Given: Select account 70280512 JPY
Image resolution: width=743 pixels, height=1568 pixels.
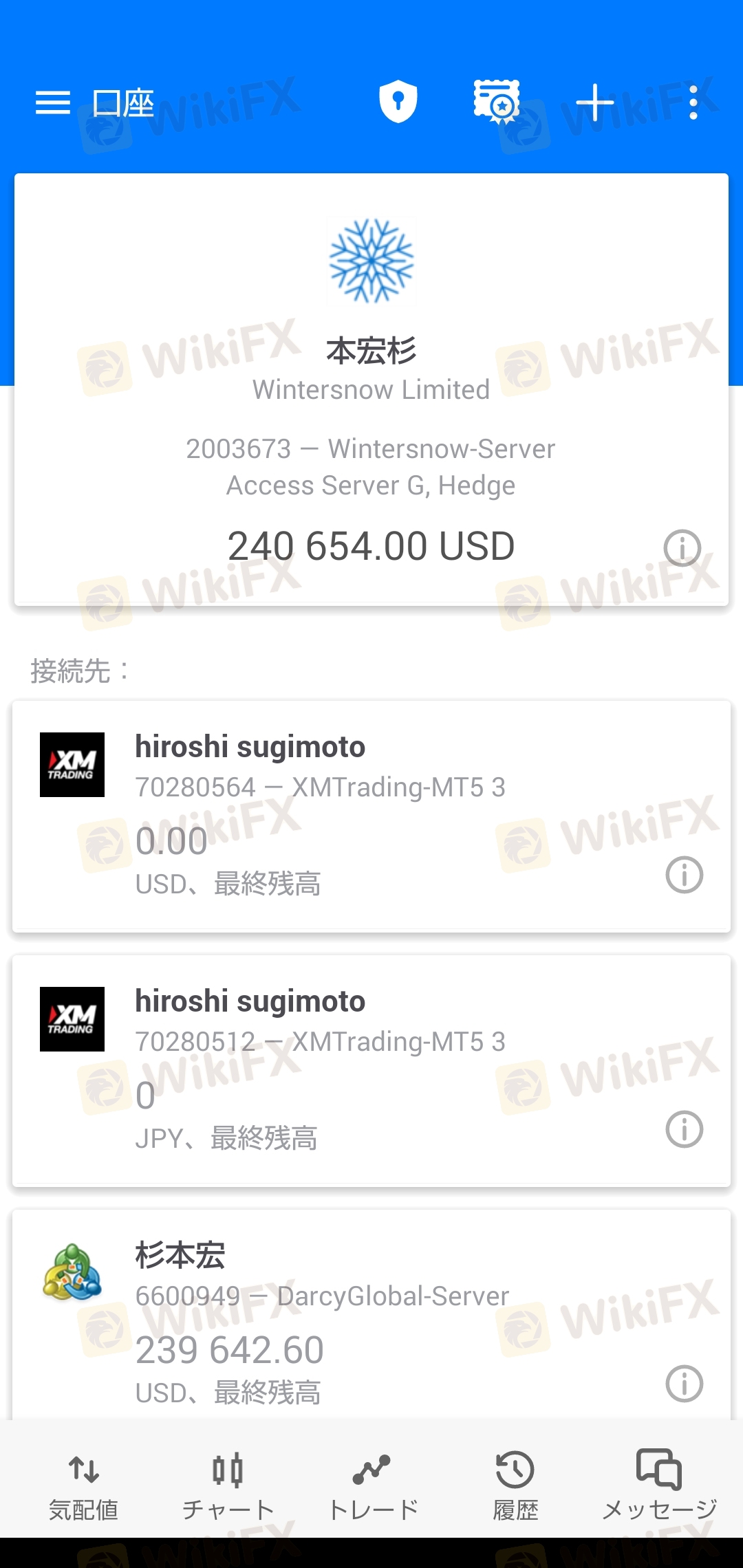Looking at the screenshot, I should click(371, 1070).
